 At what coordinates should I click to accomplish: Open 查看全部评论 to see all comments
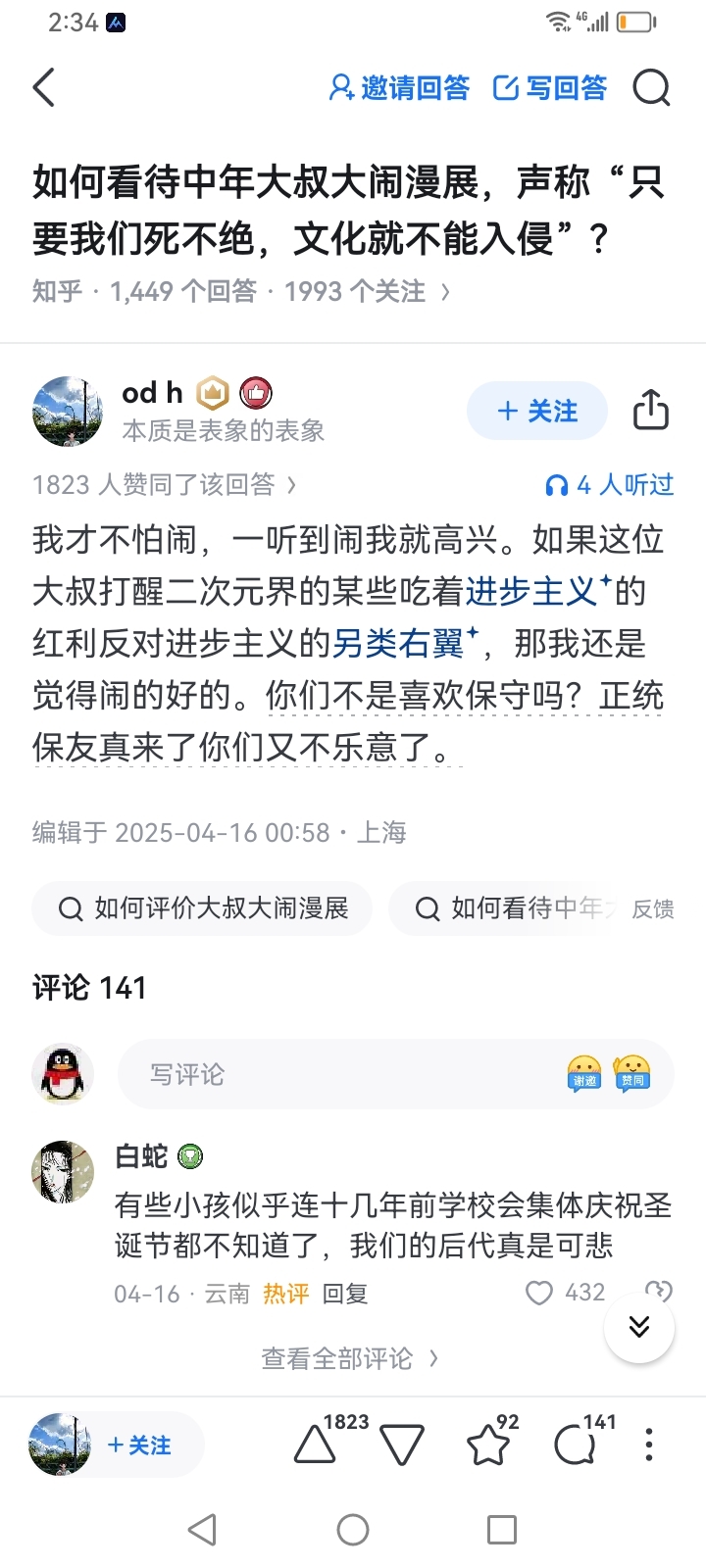click(349, 1358)
